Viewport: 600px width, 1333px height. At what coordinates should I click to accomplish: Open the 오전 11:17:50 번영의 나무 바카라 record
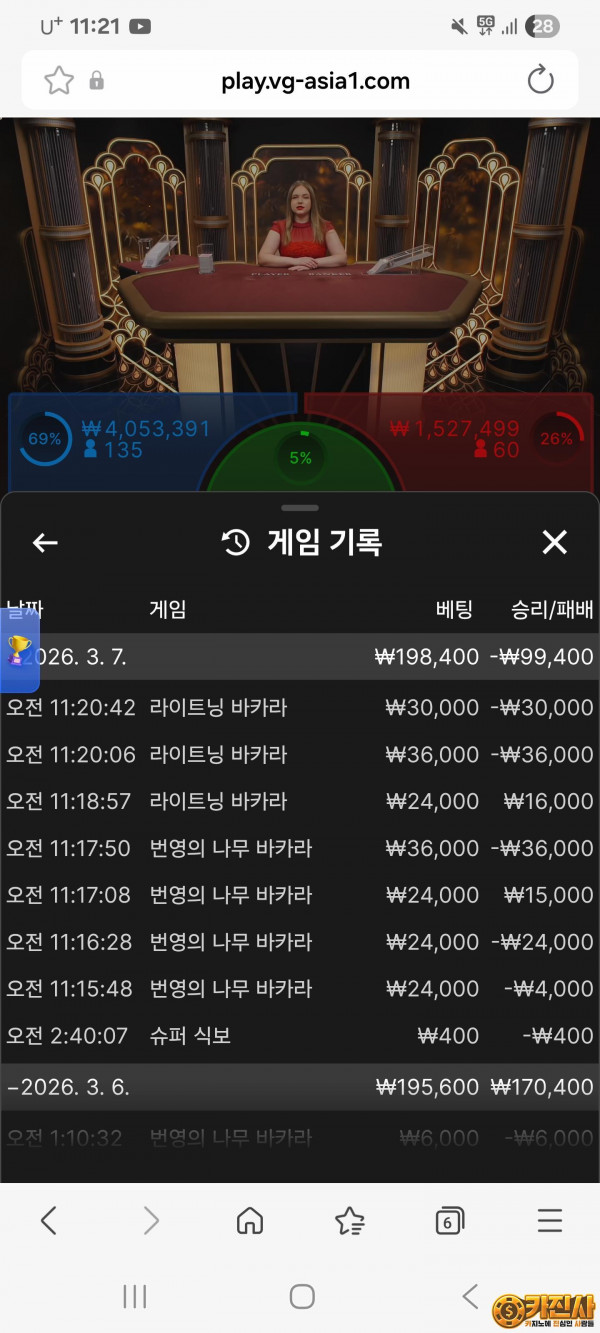pyautogui.click(x=300, y=849)
